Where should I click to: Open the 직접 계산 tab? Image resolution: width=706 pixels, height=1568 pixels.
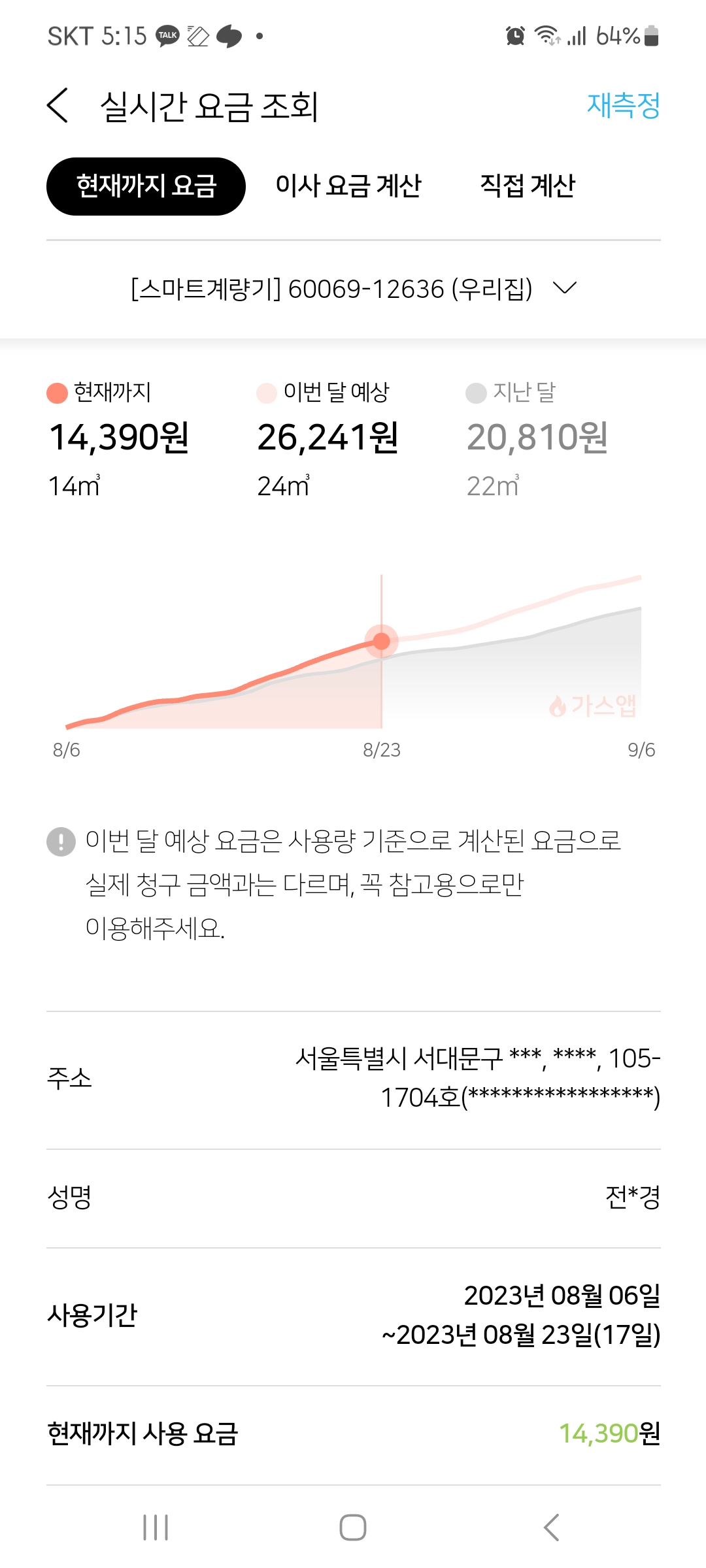pyautogui.click(x=528, y=186)
